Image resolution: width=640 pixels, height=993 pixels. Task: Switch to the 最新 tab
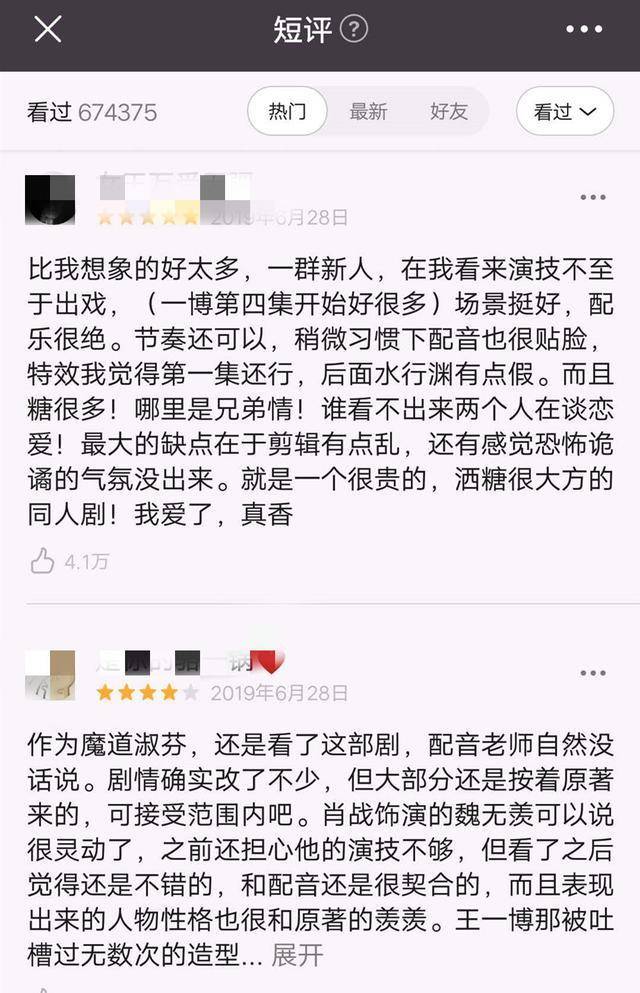[x=368, y=111]
